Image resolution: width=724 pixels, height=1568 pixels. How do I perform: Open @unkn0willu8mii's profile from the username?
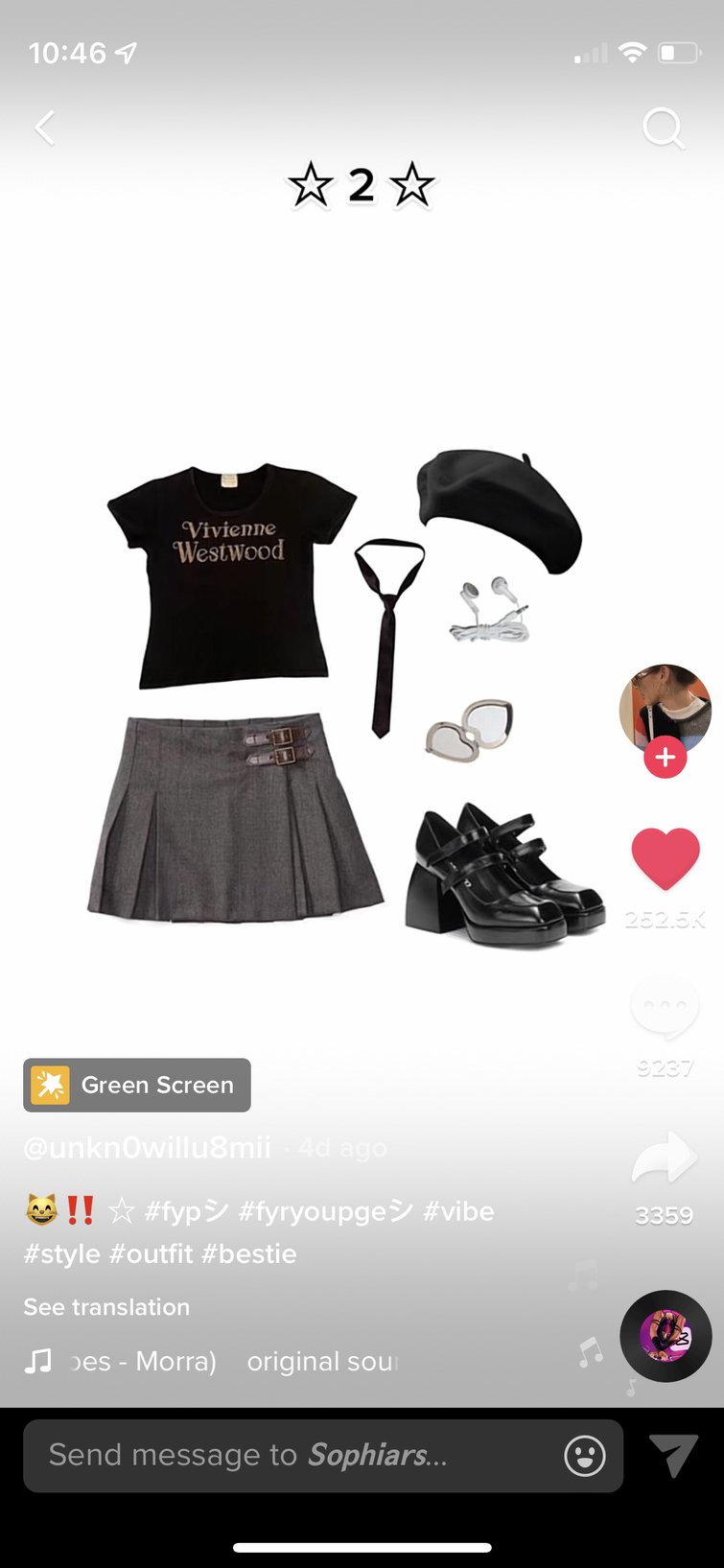(x=148, y=1148)
